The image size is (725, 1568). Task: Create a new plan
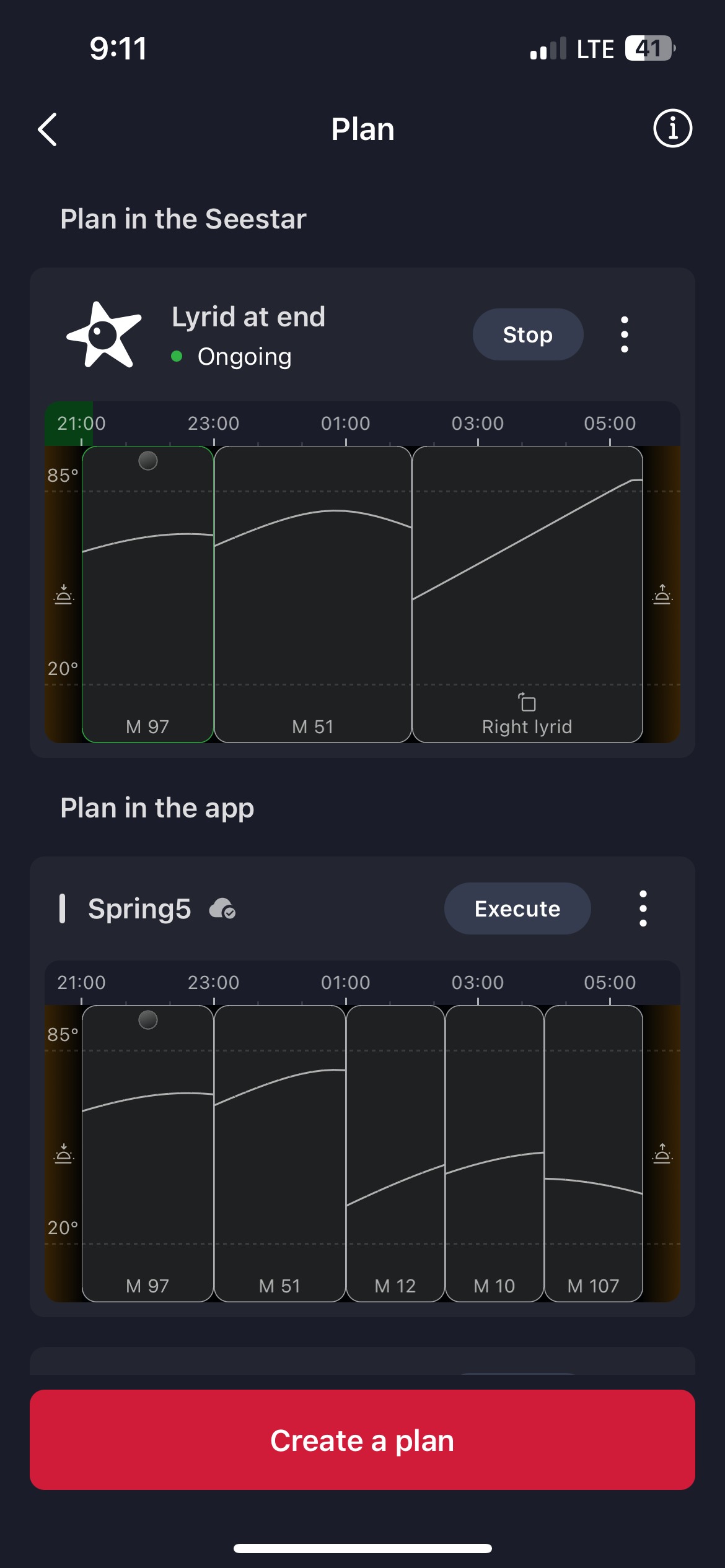pyautogui.click(x=362, y=1440)
